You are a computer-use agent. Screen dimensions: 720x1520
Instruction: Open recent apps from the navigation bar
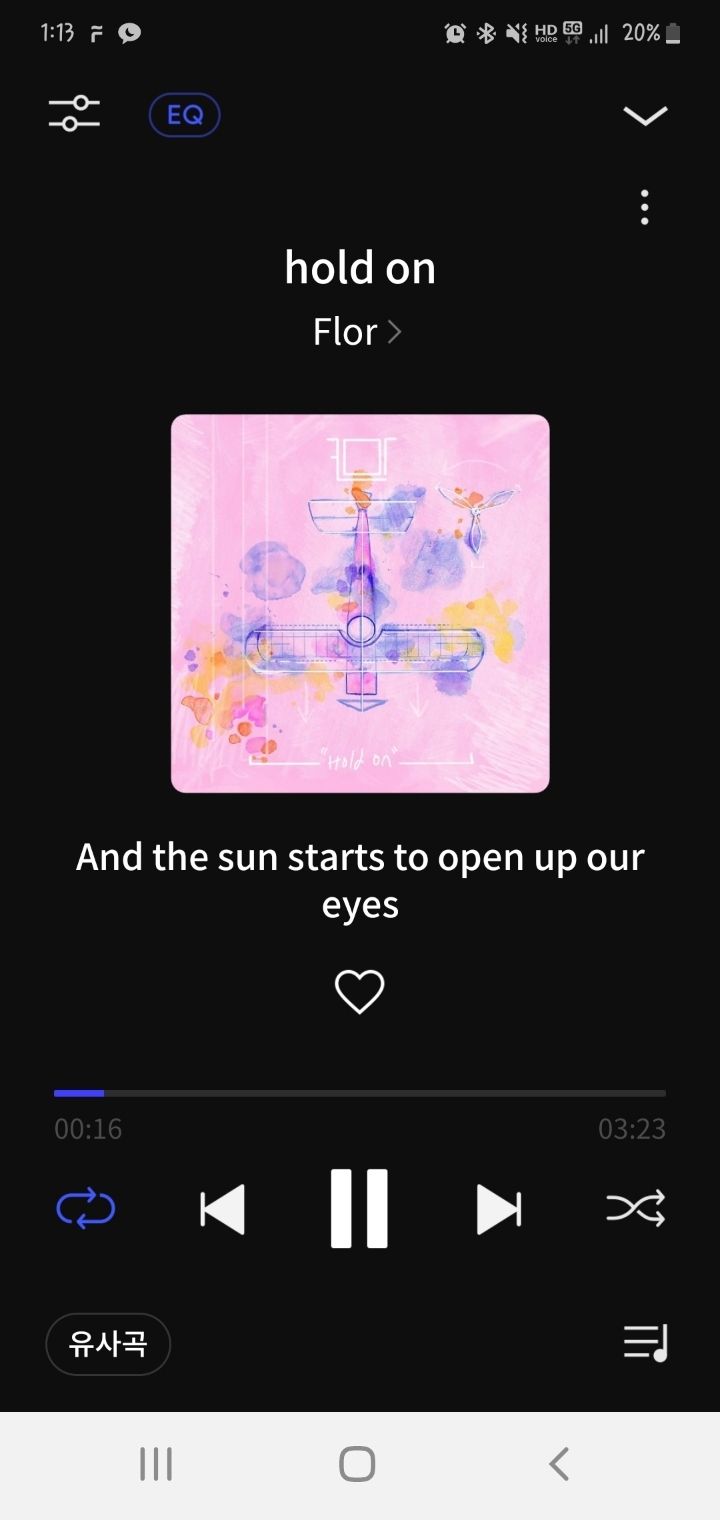tap(156, 1464)
